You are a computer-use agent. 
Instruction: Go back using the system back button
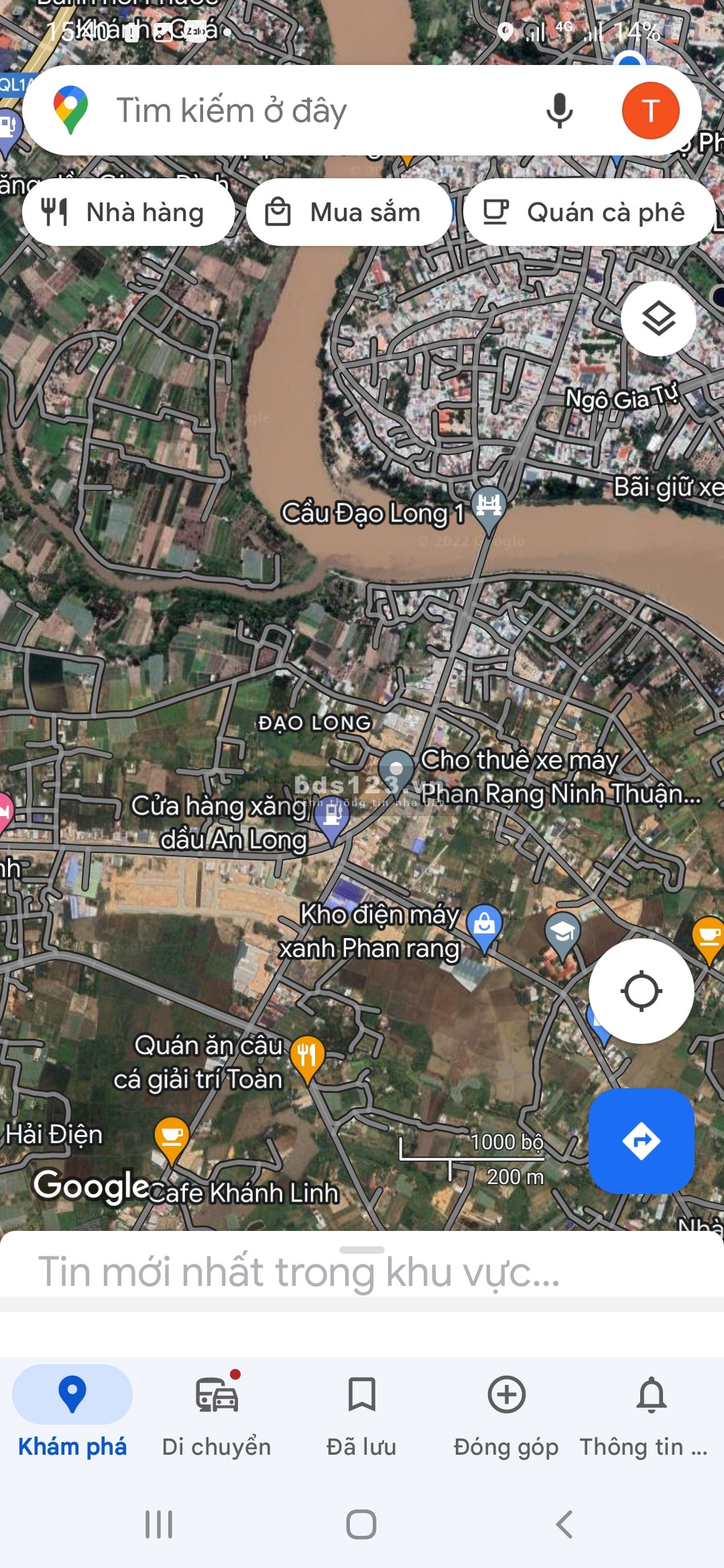click(564, 1524)
